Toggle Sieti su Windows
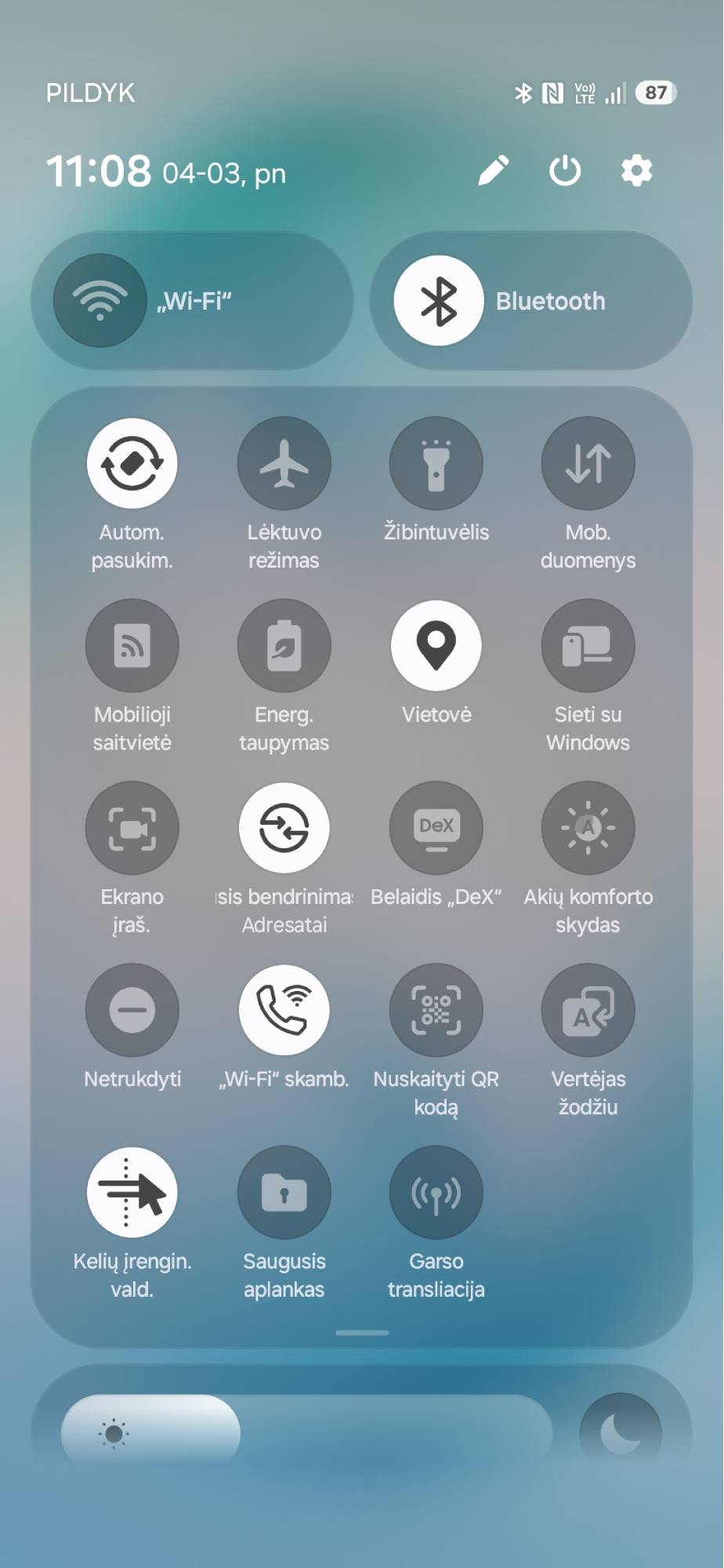This screenshot has width=724, height=1568. (588, 645)
